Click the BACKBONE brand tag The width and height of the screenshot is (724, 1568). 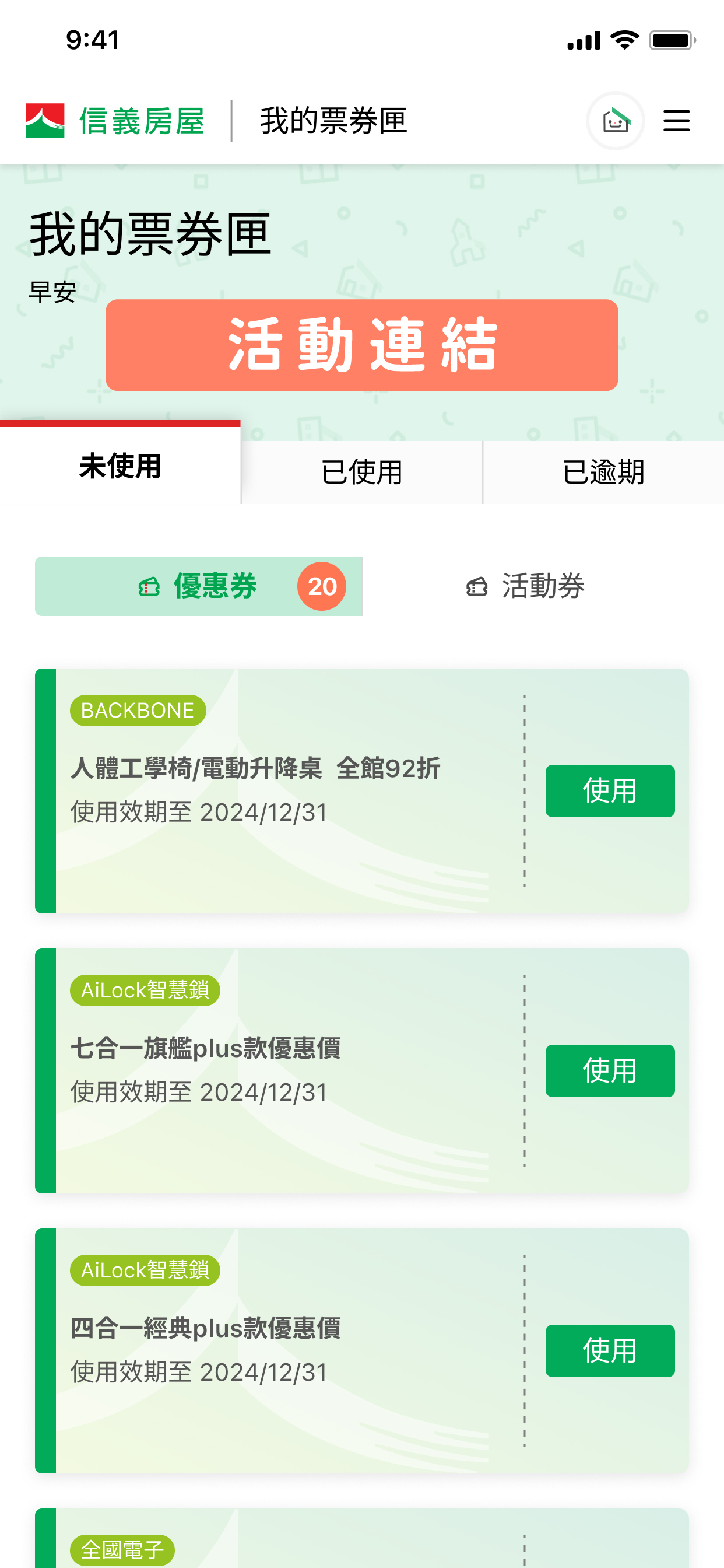pos(137,710)
